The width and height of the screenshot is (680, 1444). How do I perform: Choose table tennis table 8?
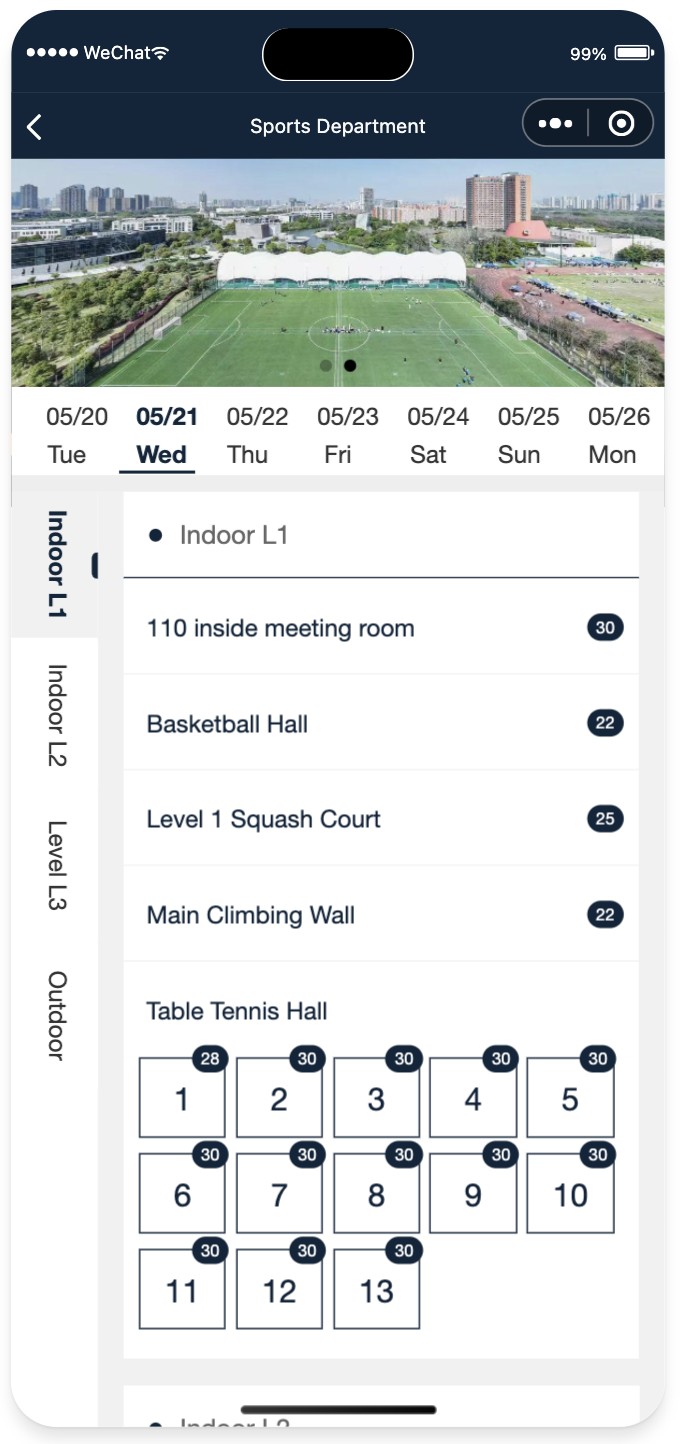click(x=376, y=1194)
